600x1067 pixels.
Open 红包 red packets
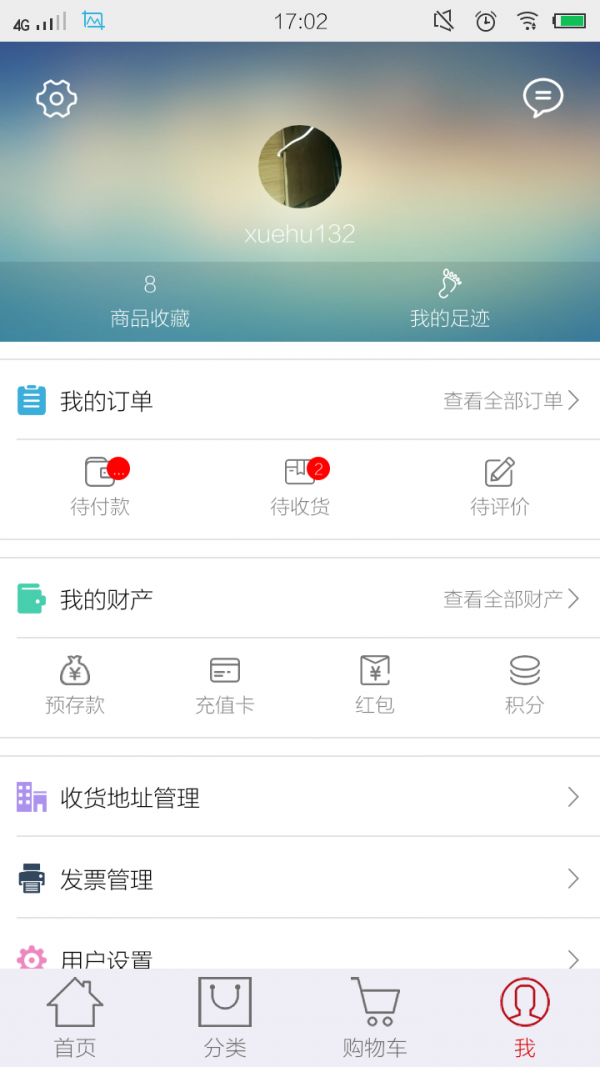(375, 686)
